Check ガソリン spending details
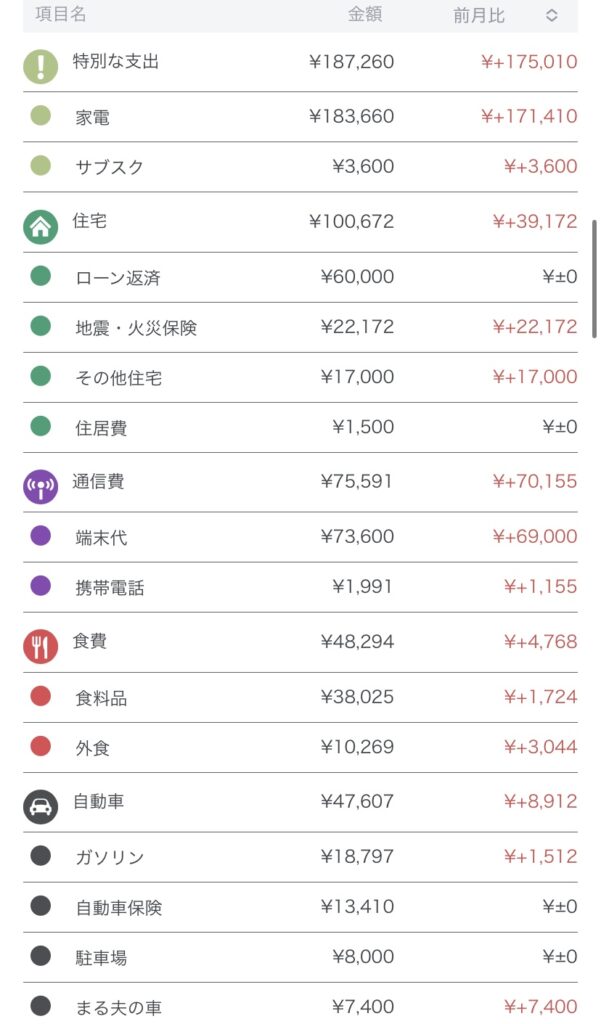 (x=109, y=857)
